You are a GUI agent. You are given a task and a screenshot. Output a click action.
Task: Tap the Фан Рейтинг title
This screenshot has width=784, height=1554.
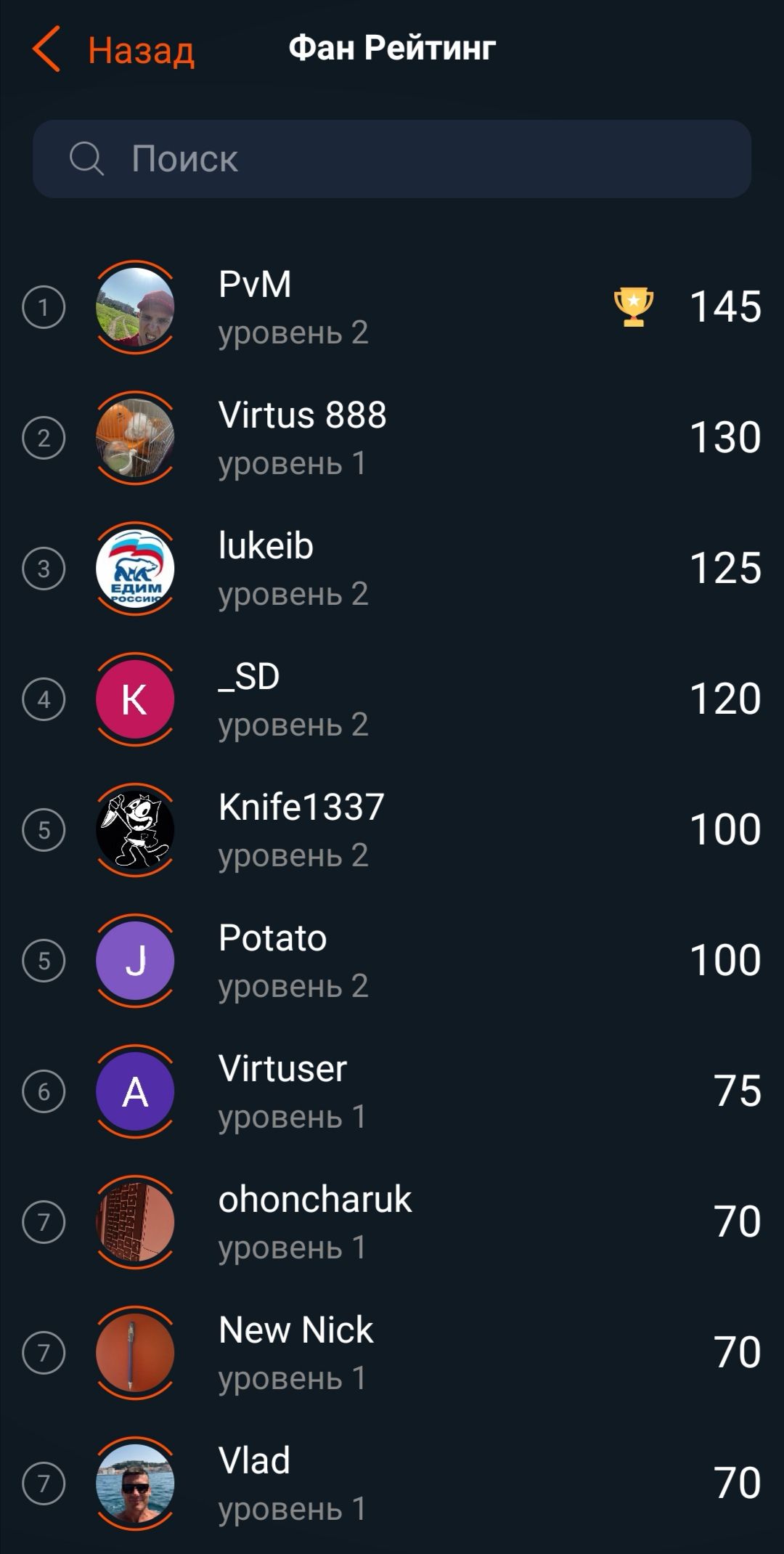(x=392, y=49)
